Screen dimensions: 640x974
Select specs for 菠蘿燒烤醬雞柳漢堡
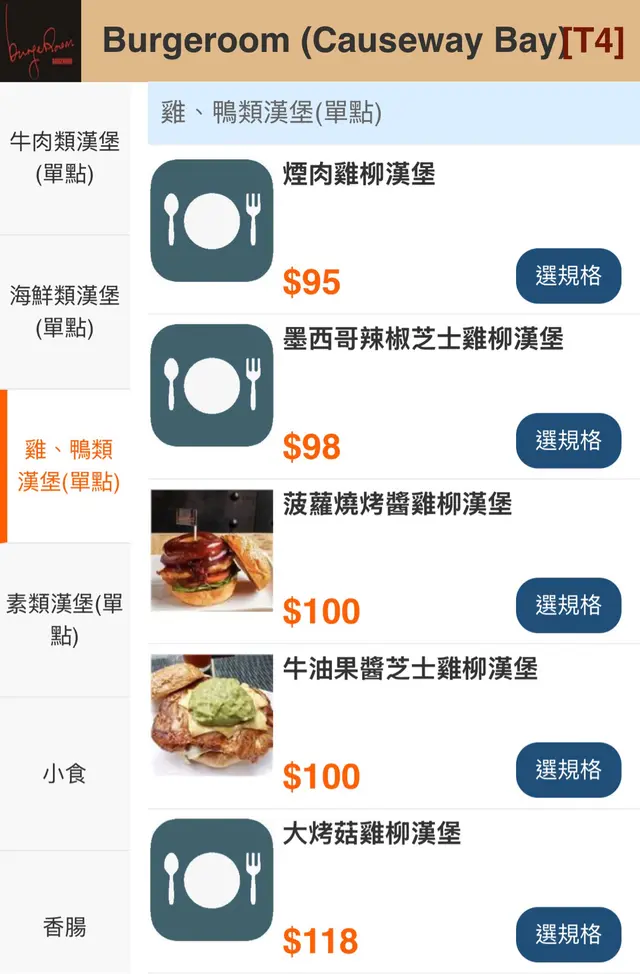pos(568,605)
